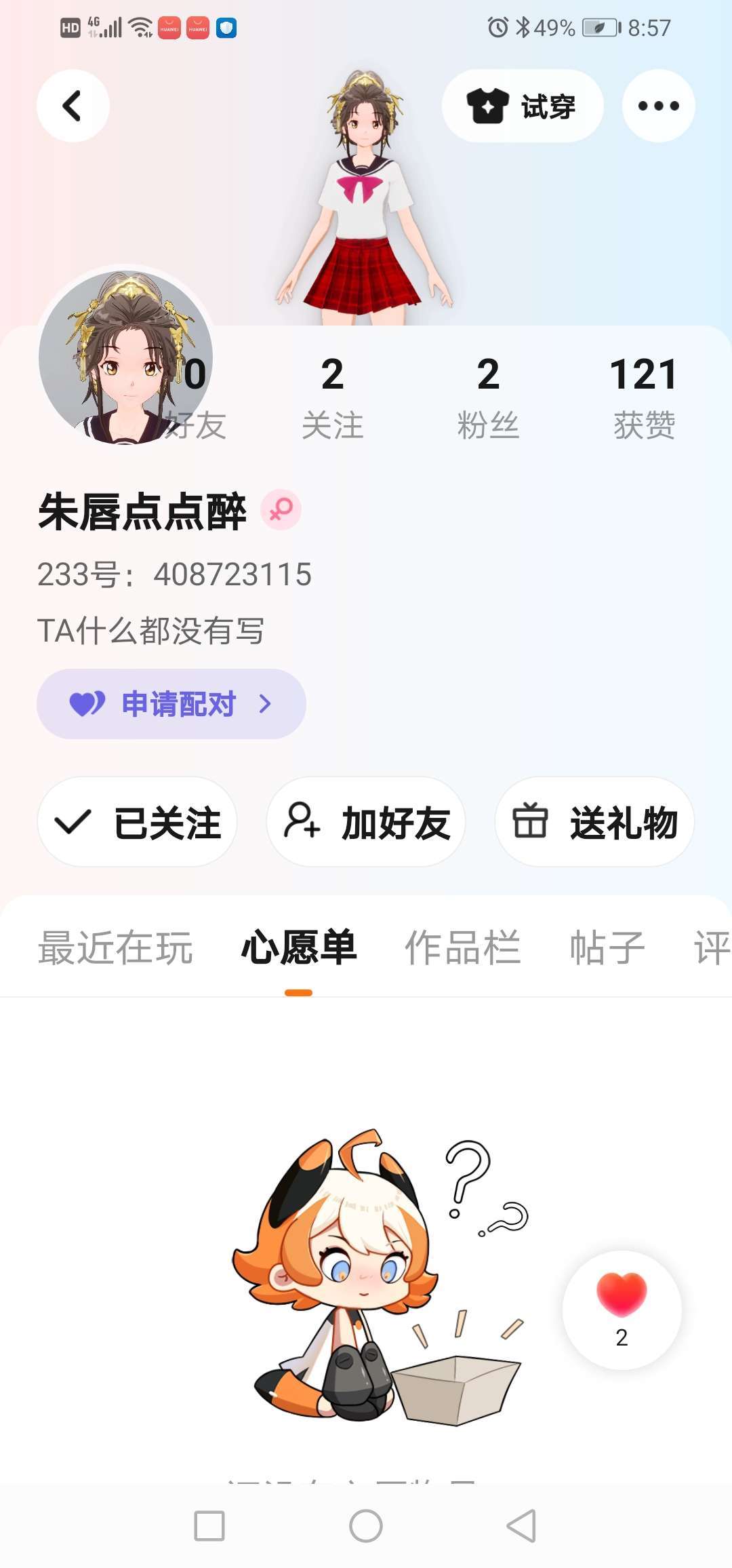Open the recent apps overview
The image size is (732, 1568).
coord(209,1526)
